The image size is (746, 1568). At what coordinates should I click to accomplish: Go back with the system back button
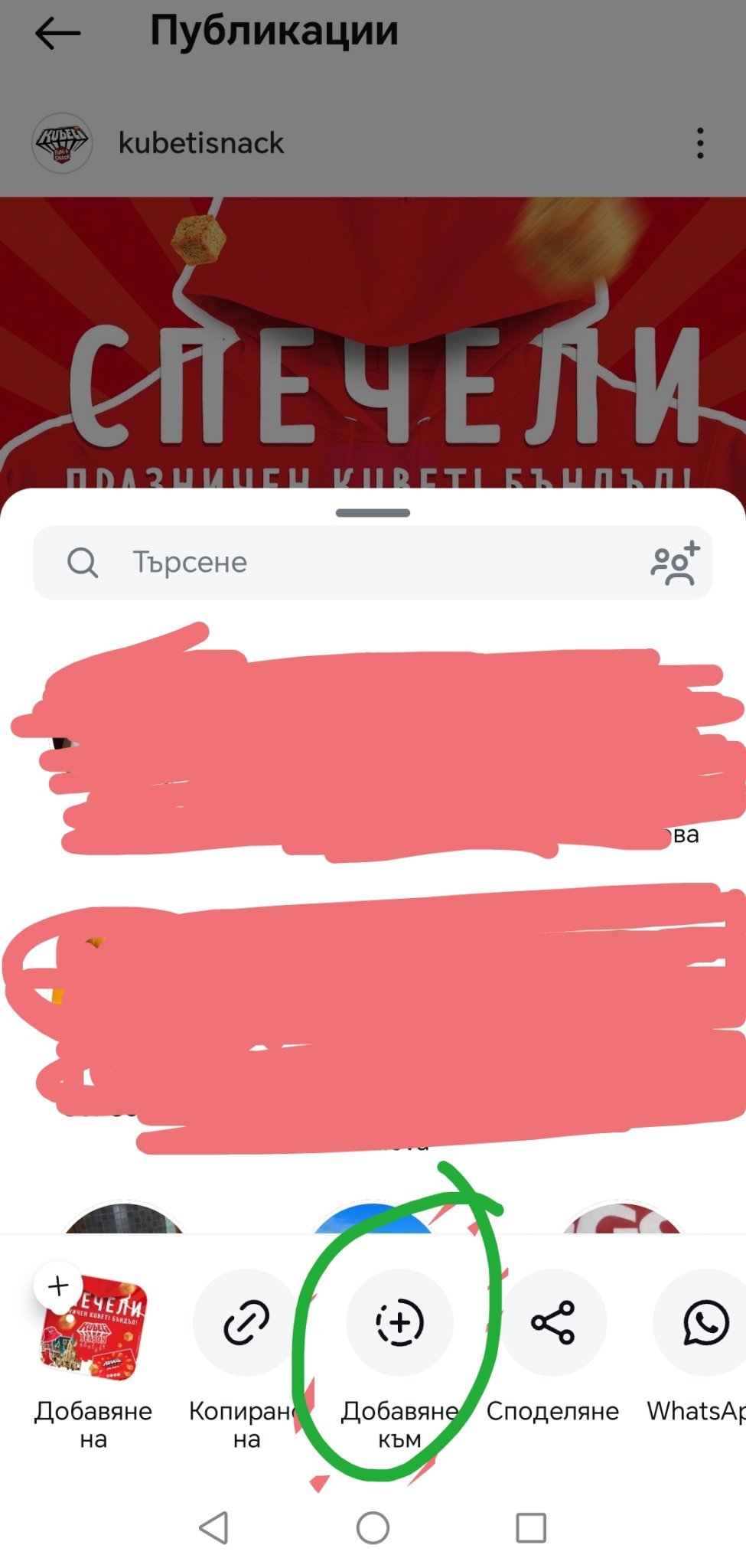(x=214, y=1528)
